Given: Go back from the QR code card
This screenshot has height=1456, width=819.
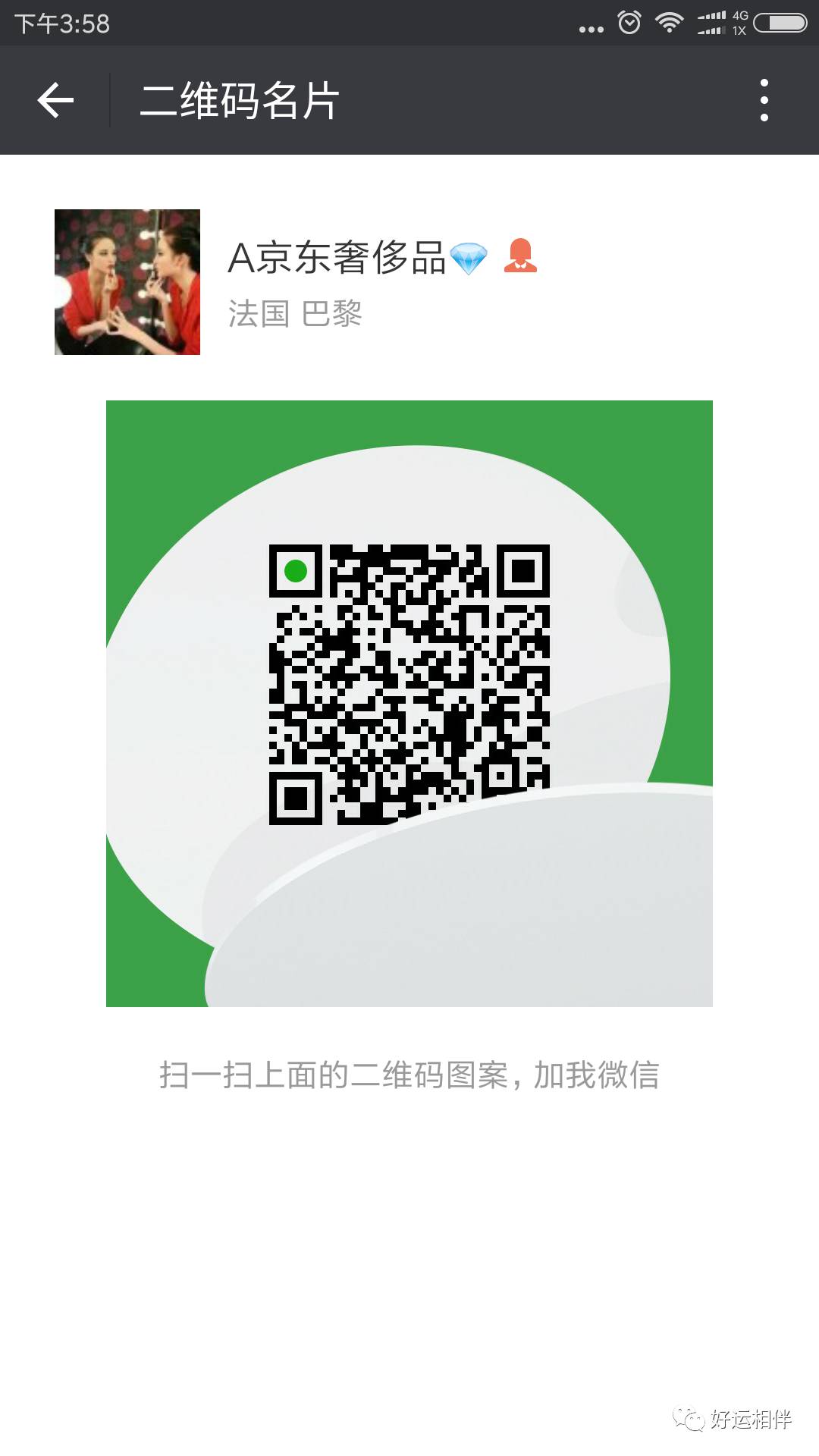Looking at the screenshot, I should 55,100.
